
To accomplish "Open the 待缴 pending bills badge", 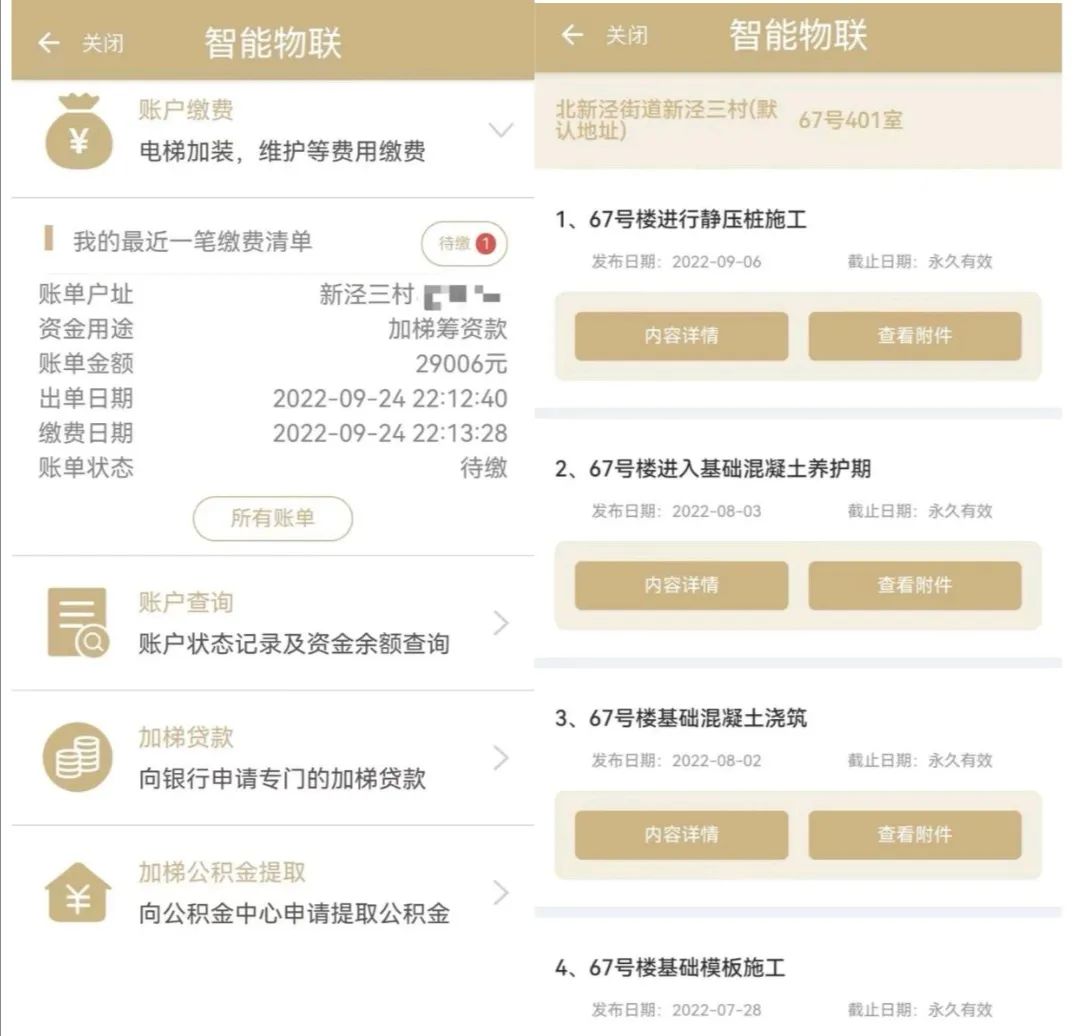I will pos(465,243).
